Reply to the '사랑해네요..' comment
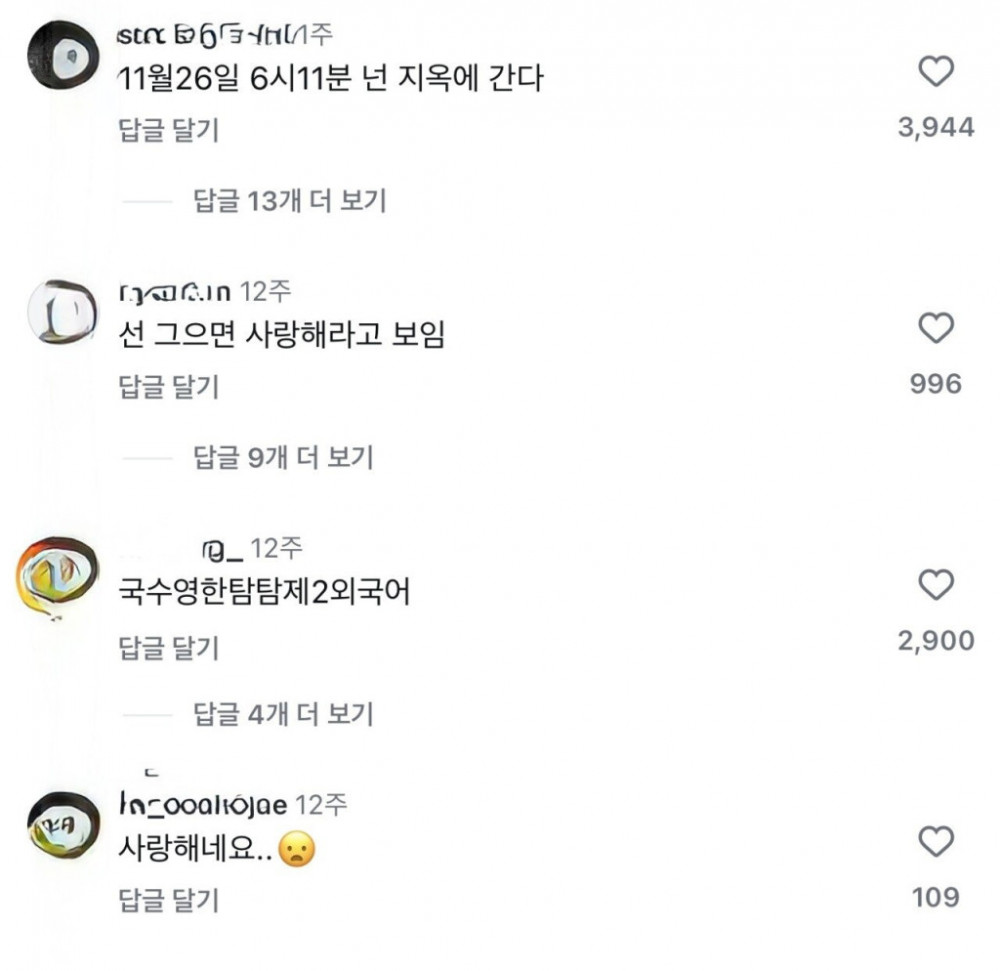1000x971 pixels. (168, 899)
